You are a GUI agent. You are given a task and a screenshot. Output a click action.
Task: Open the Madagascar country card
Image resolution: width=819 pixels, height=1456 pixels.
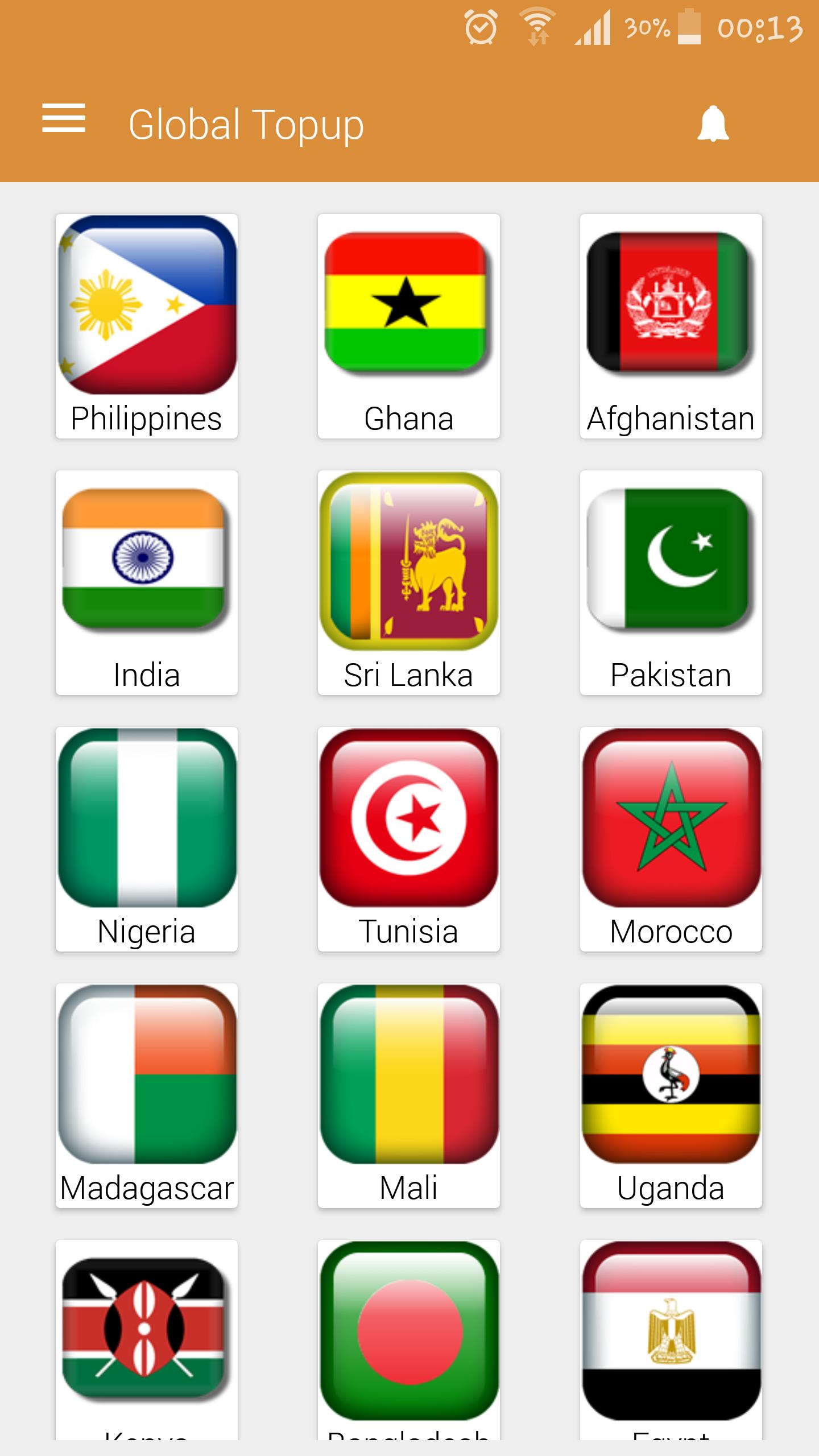coord(147,1095)
